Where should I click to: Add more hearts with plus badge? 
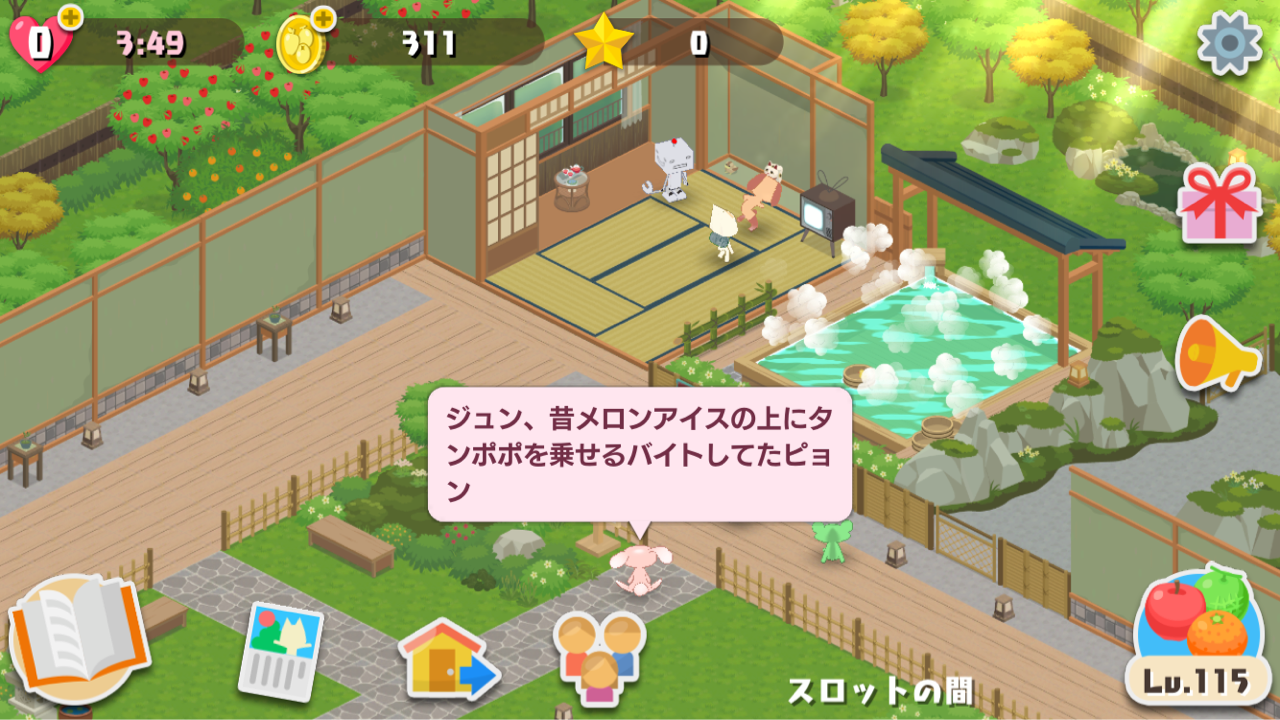pos(68,19)
